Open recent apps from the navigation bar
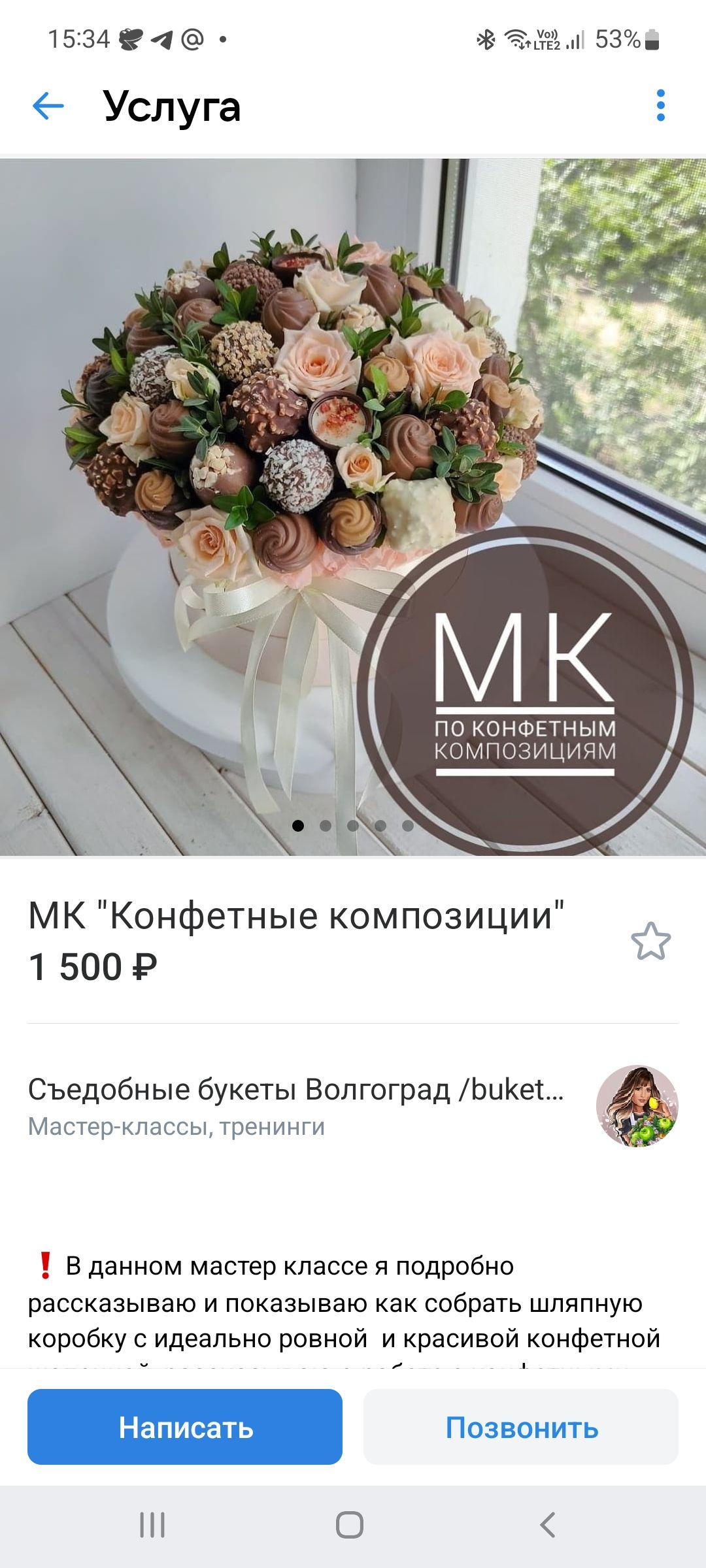 [x=152, y=1526]
